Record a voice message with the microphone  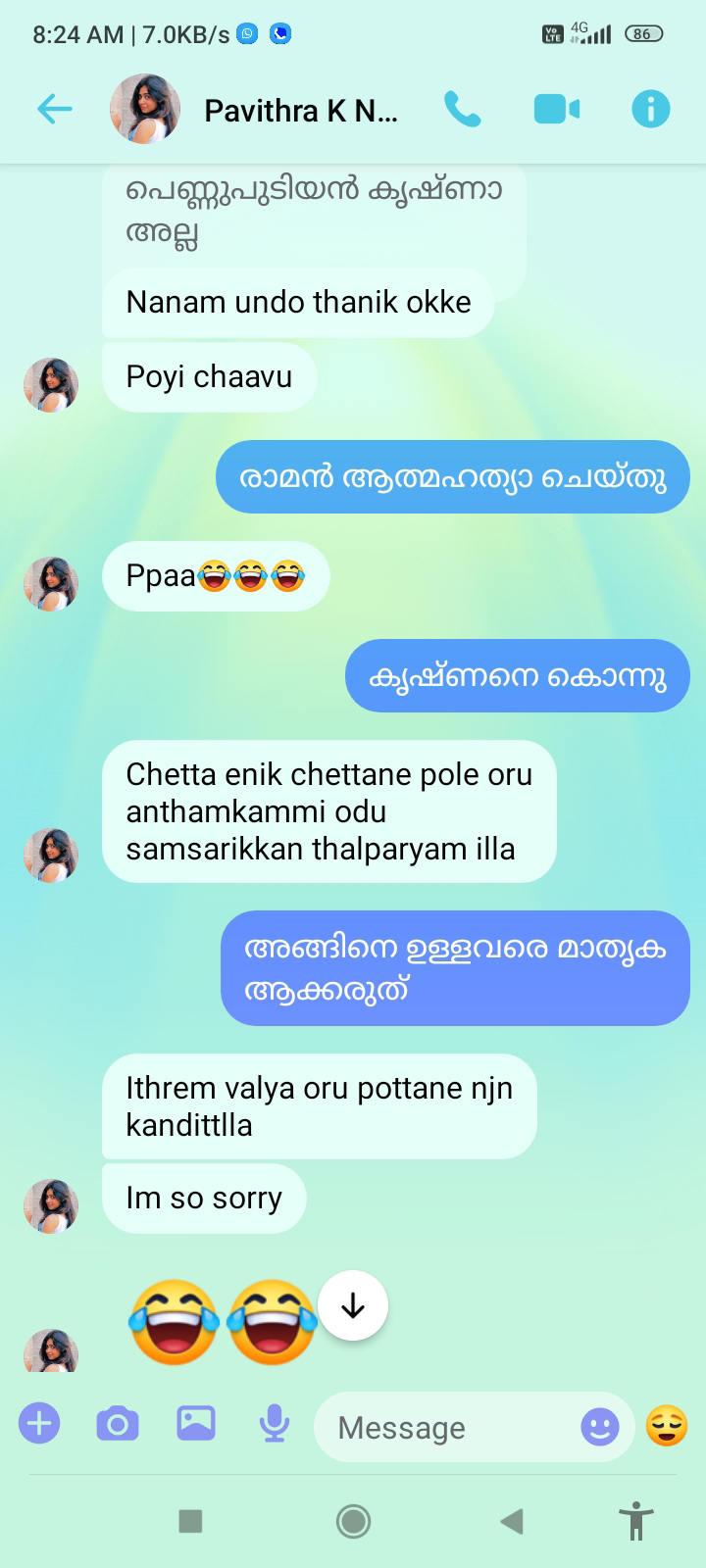click(x=275, y=1423)
